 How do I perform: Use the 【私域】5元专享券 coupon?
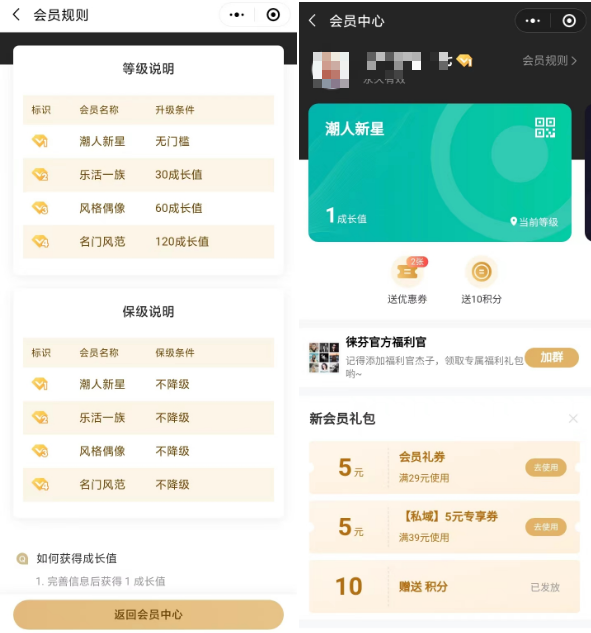click(x=545, y=527)
